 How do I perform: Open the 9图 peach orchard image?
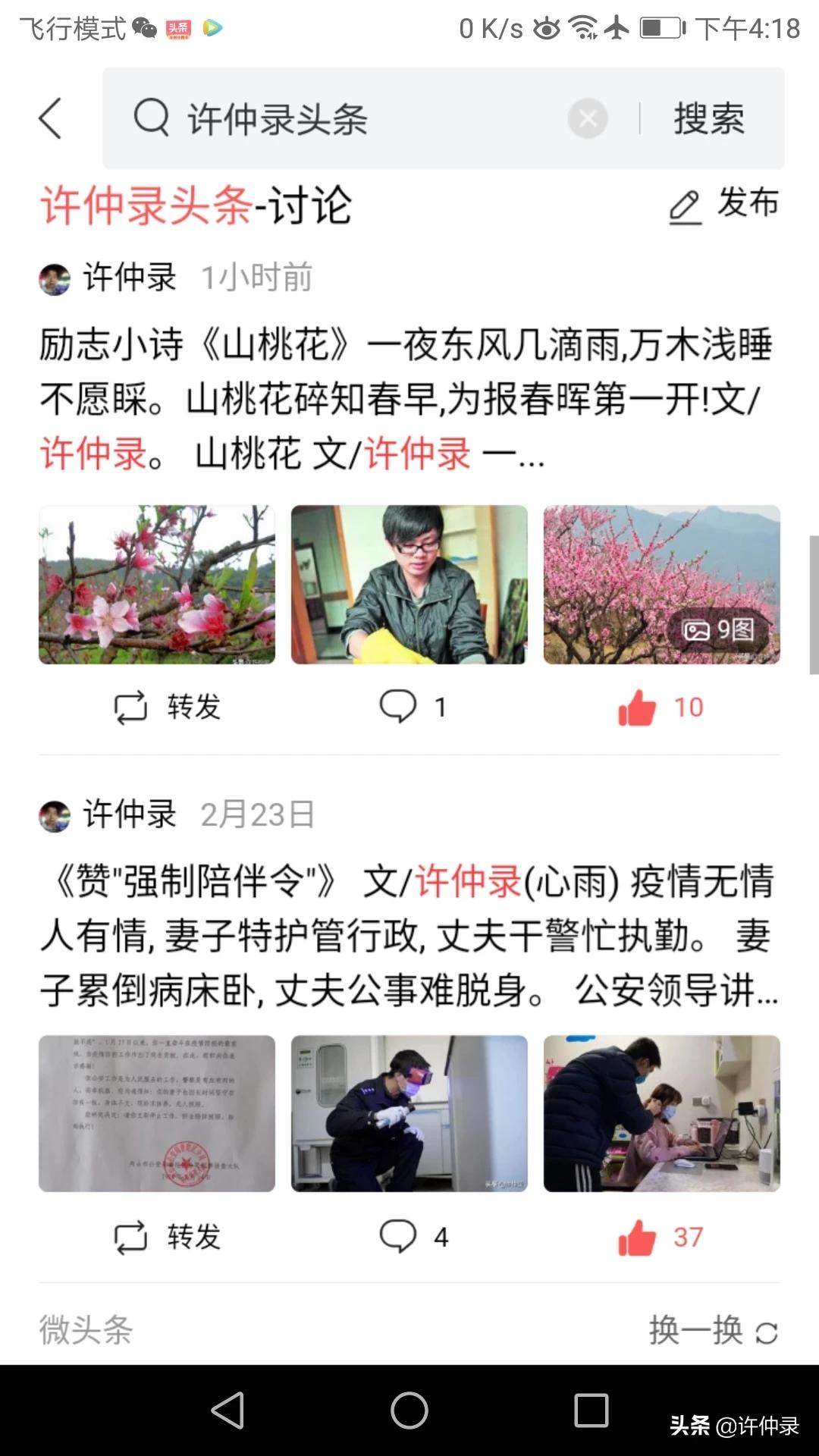pos(661,585)
